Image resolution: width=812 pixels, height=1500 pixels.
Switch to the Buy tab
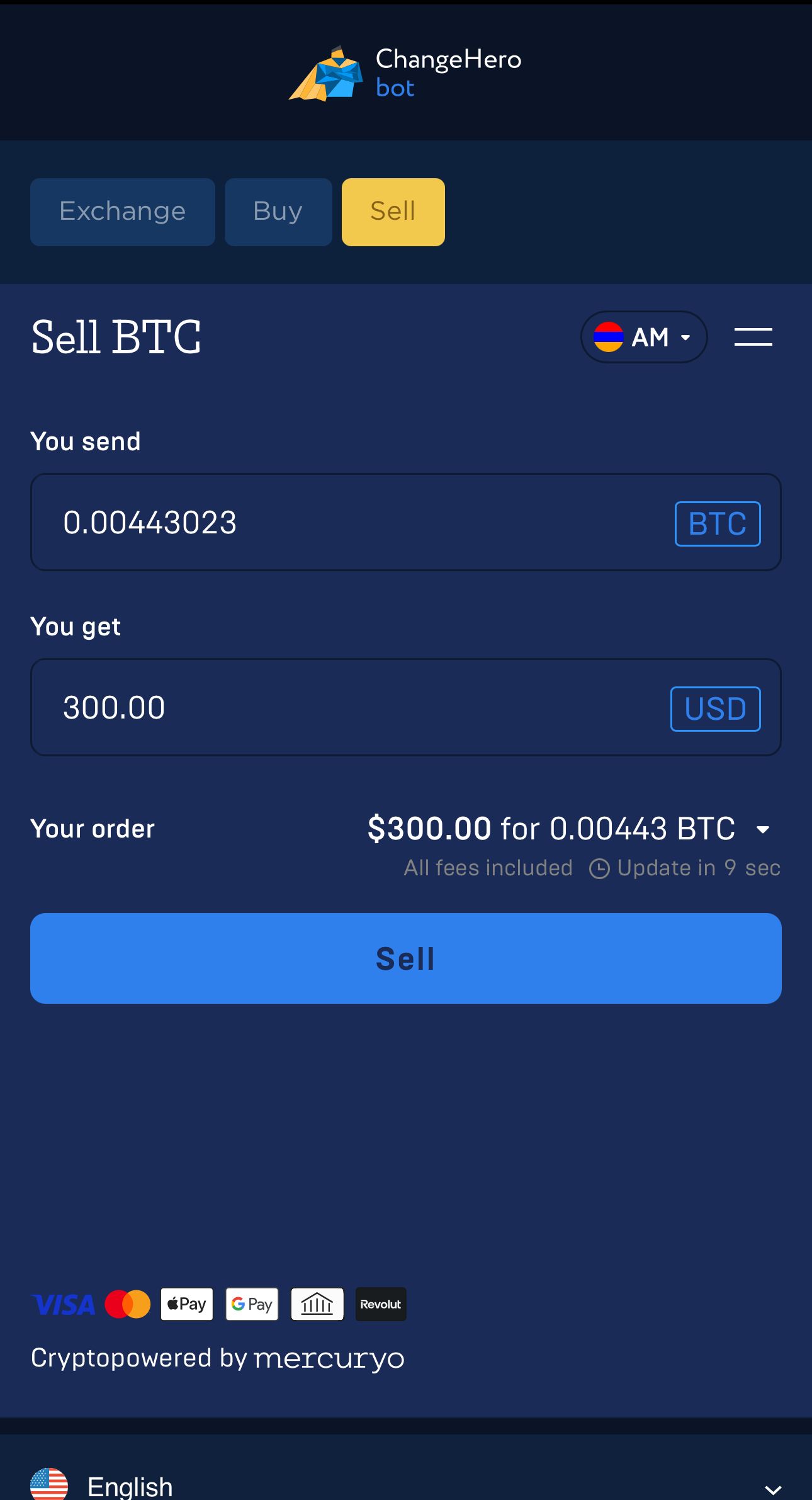pyautogui.click(x=278, y=212)
